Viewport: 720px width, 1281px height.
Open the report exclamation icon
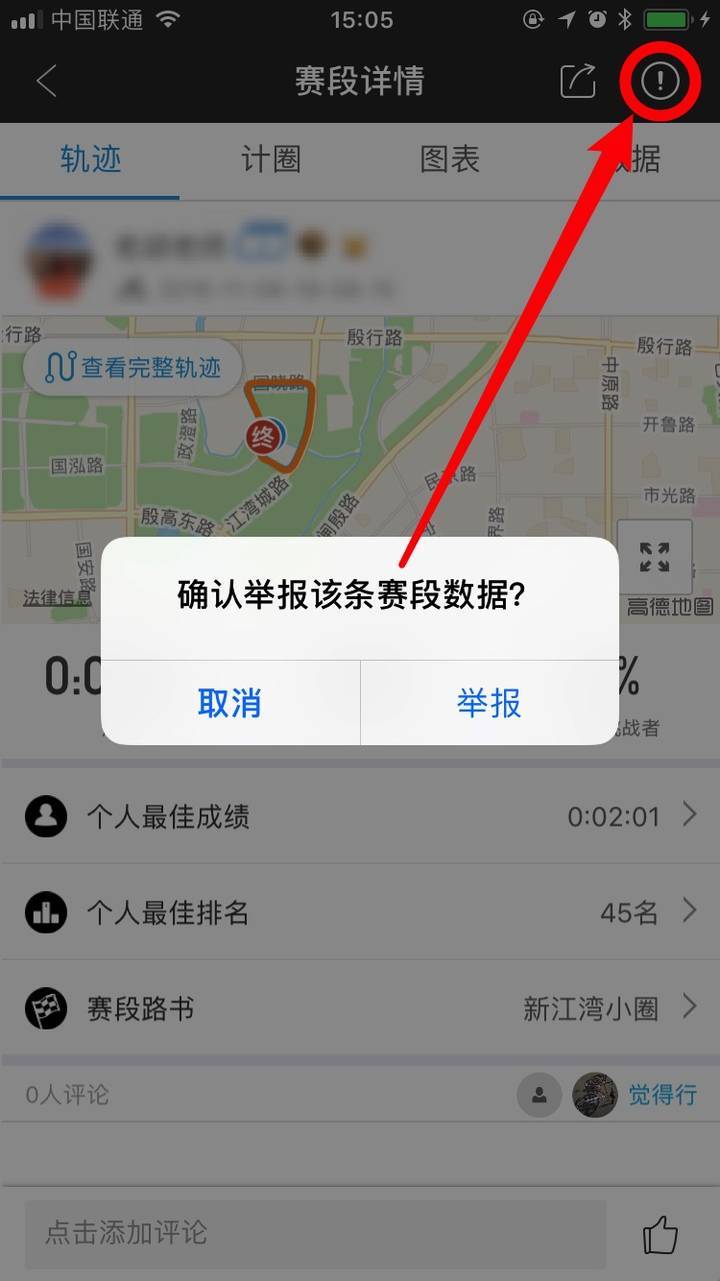[660, 81]
